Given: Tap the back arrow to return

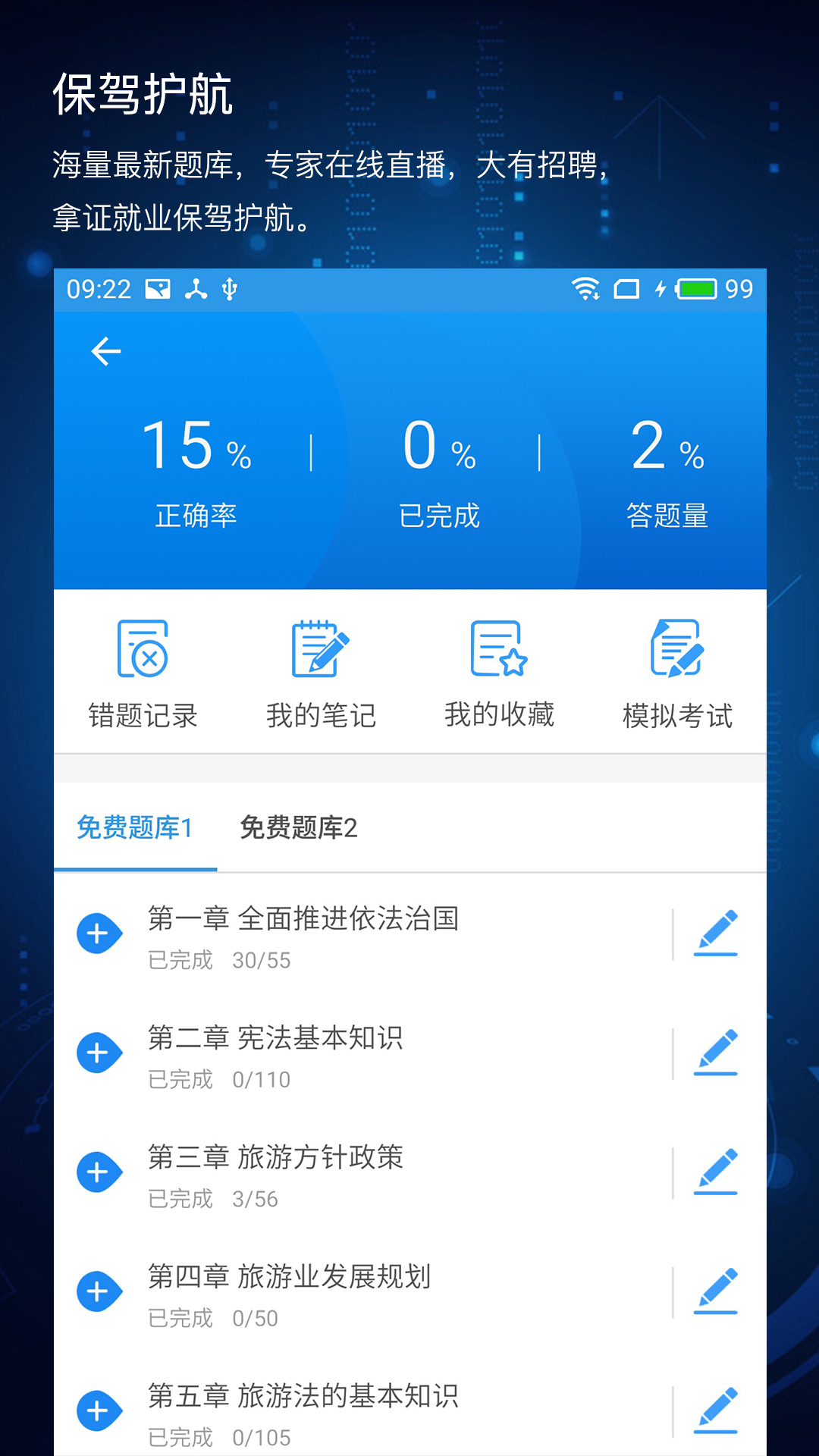Looking at the screenshot, I should [x=105, y=350].
